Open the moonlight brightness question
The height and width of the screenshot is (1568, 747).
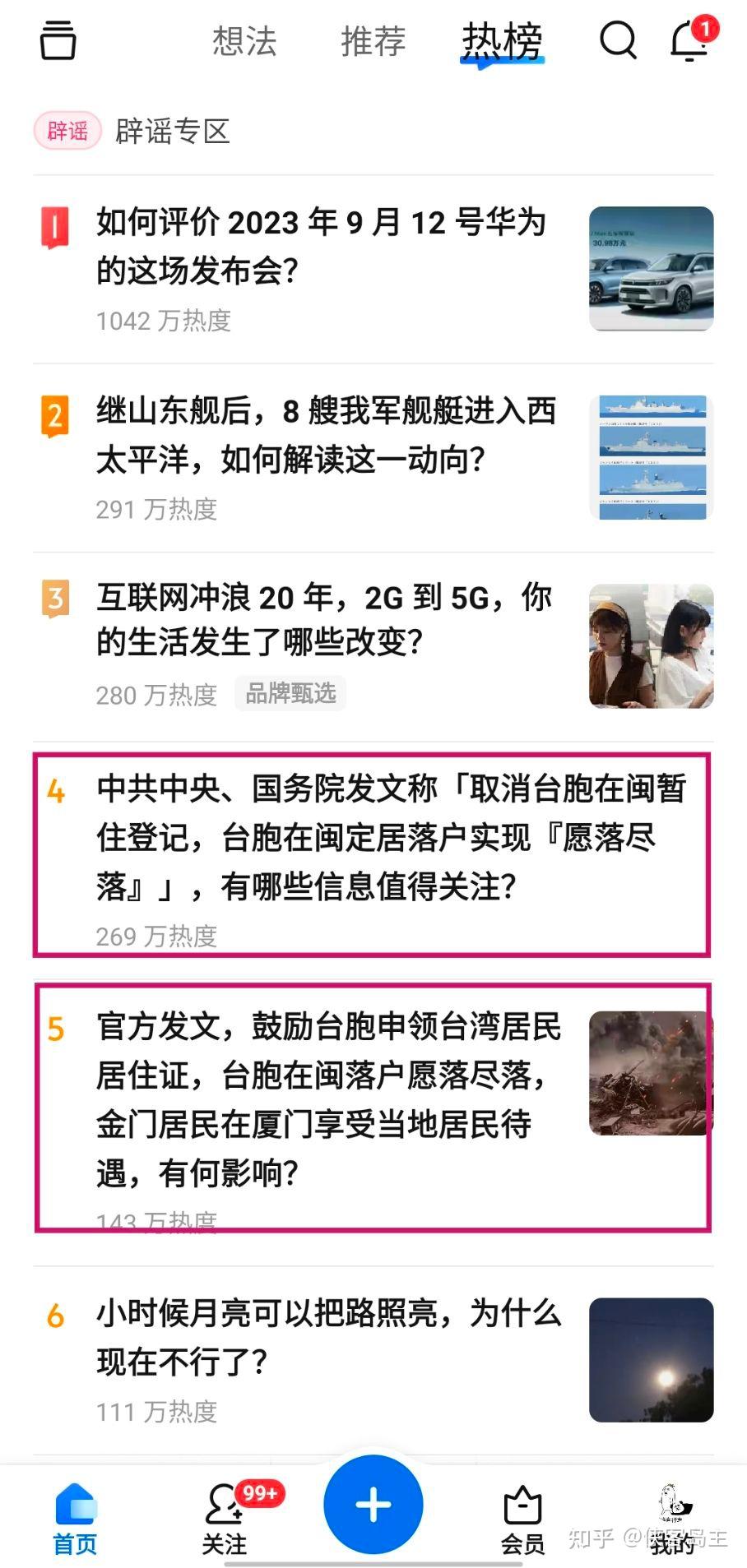(329, 1338)
